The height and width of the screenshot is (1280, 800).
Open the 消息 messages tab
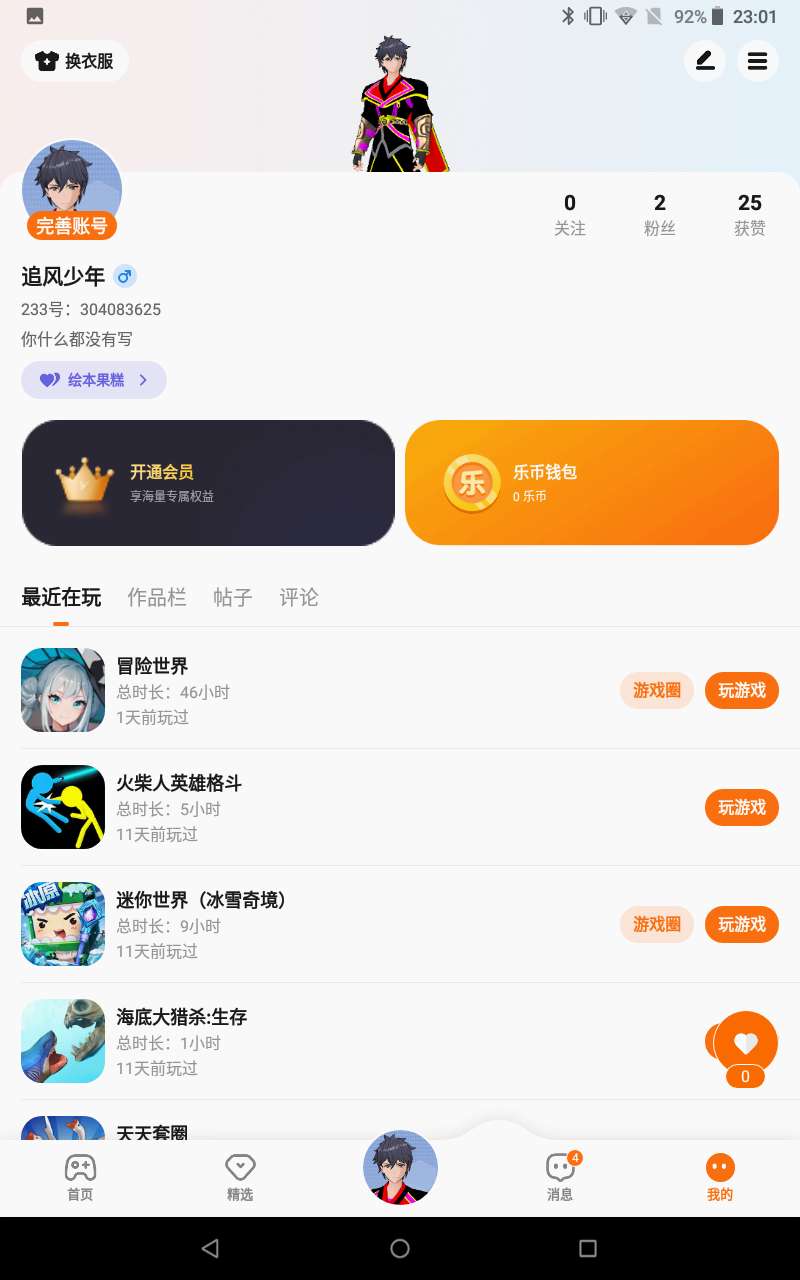[x=560, y=1178]
